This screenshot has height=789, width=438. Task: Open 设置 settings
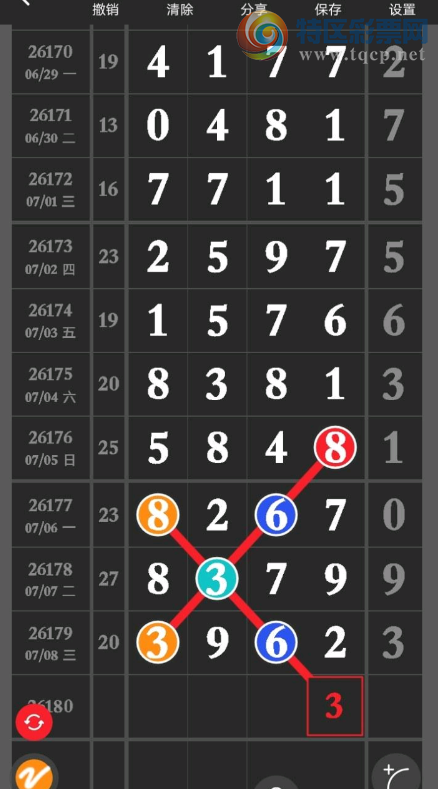402,9
